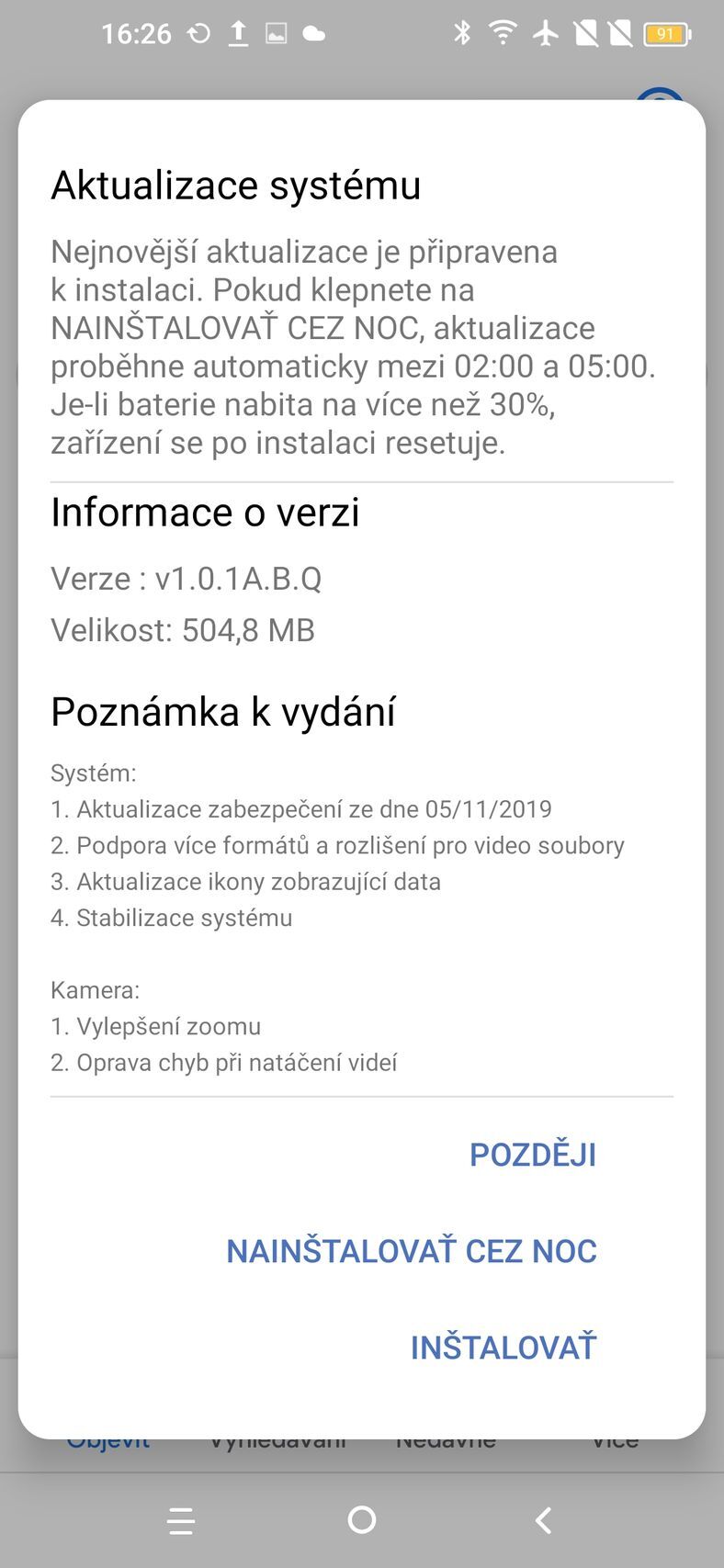Tap the Wi-Fi status icon
This screenshot has height=1568, width=724.
coord(503,32)
